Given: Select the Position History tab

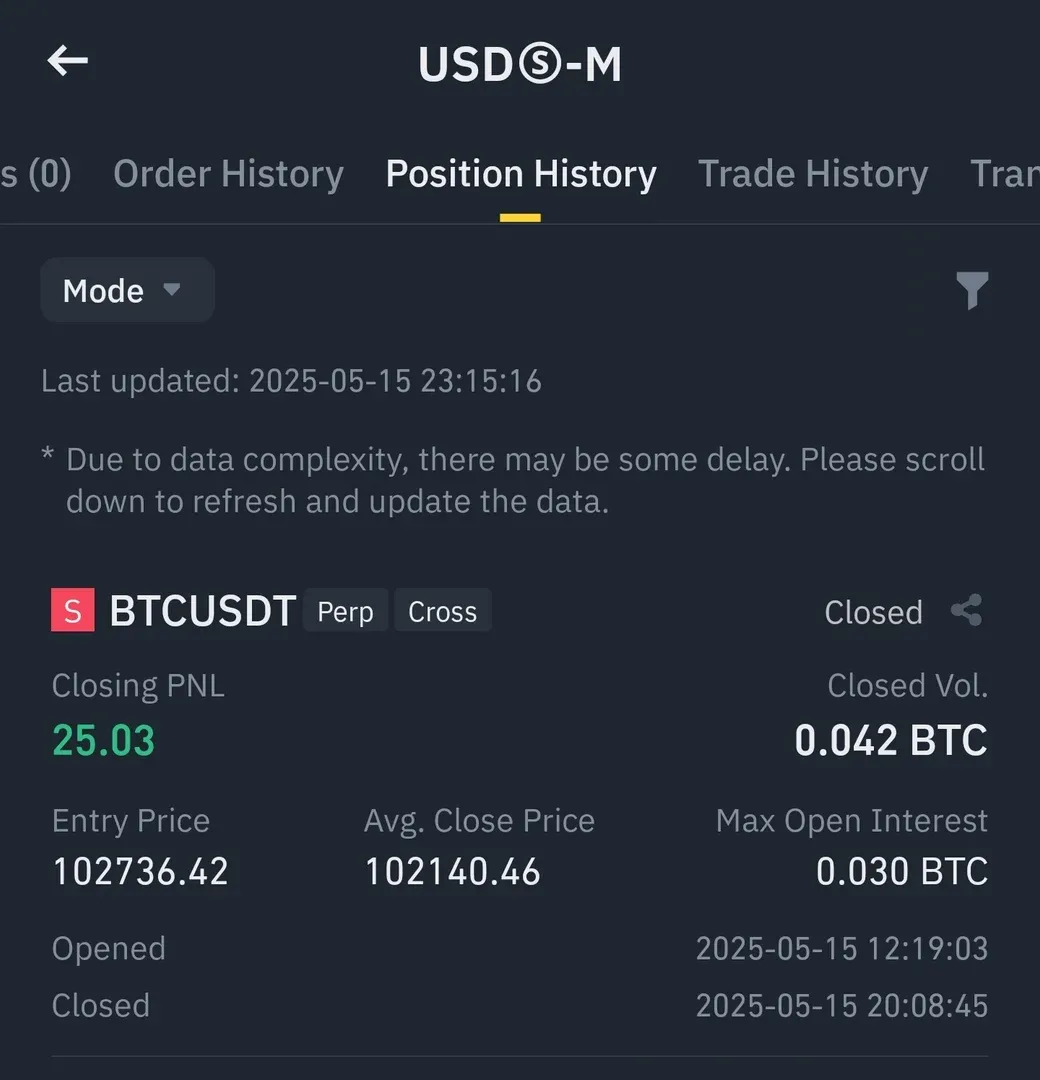Looking at the screenshot, I should tap(521, 174).
